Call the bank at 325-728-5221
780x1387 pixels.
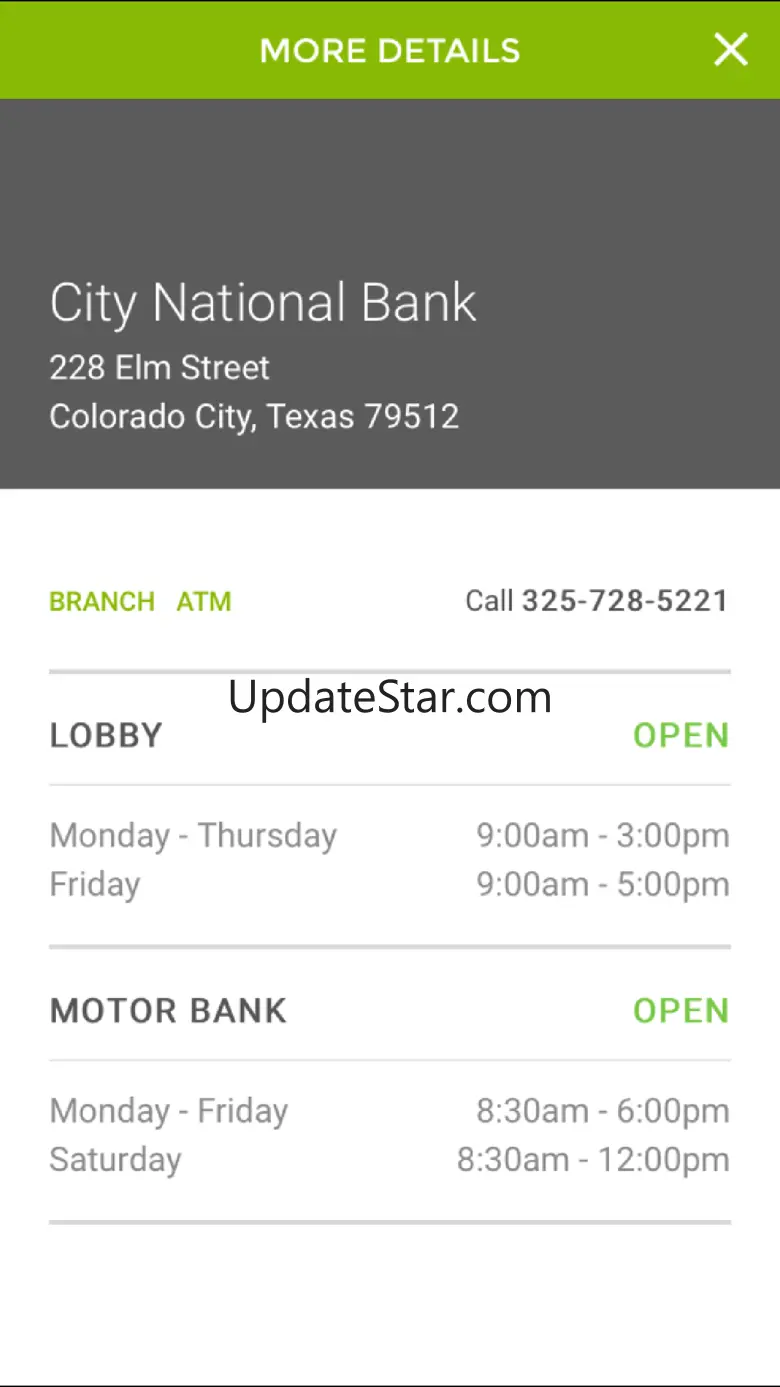(x=597, y=601)
